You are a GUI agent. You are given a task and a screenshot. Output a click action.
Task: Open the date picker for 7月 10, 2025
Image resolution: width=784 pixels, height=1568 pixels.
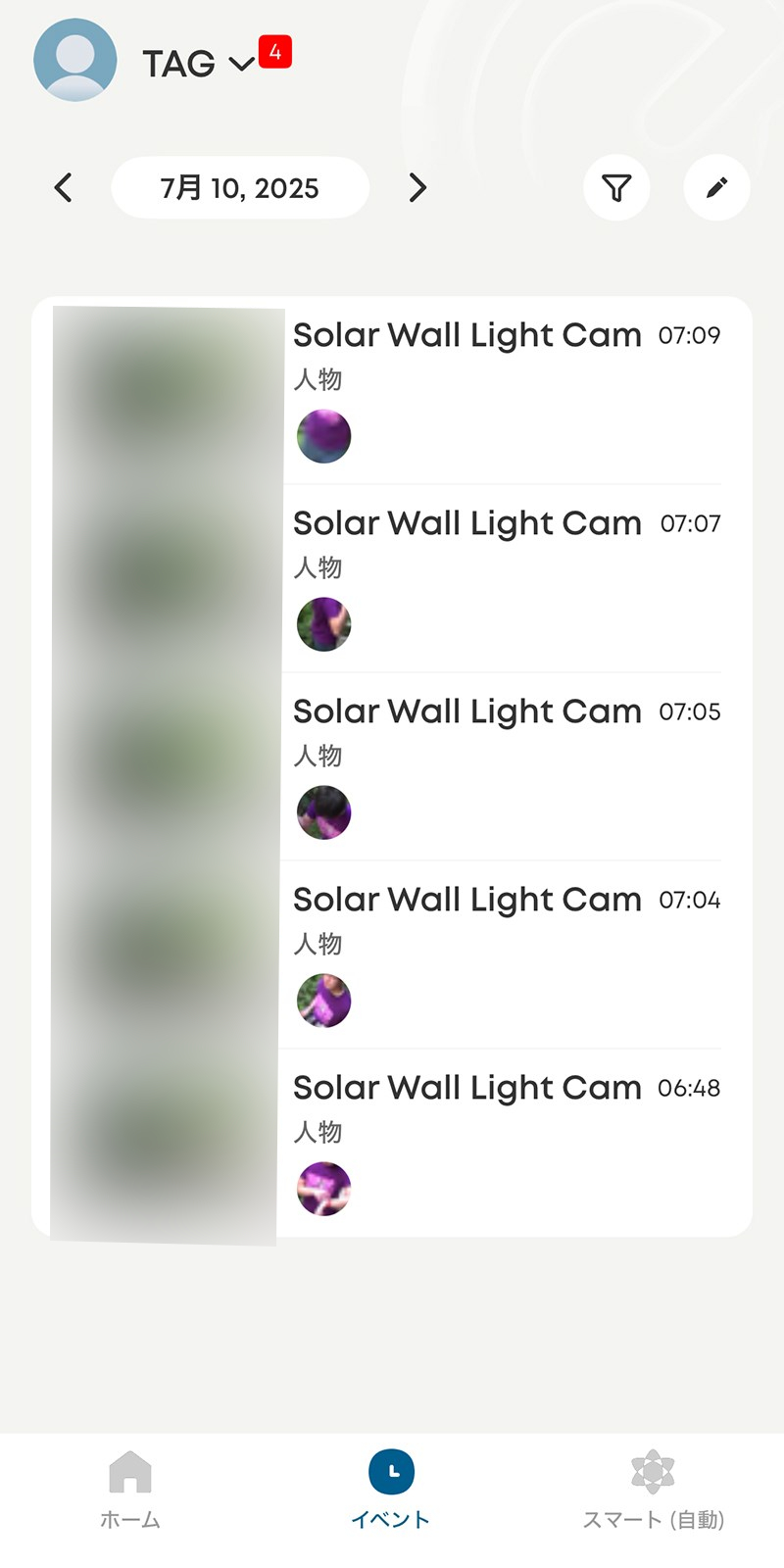[240, 187]
